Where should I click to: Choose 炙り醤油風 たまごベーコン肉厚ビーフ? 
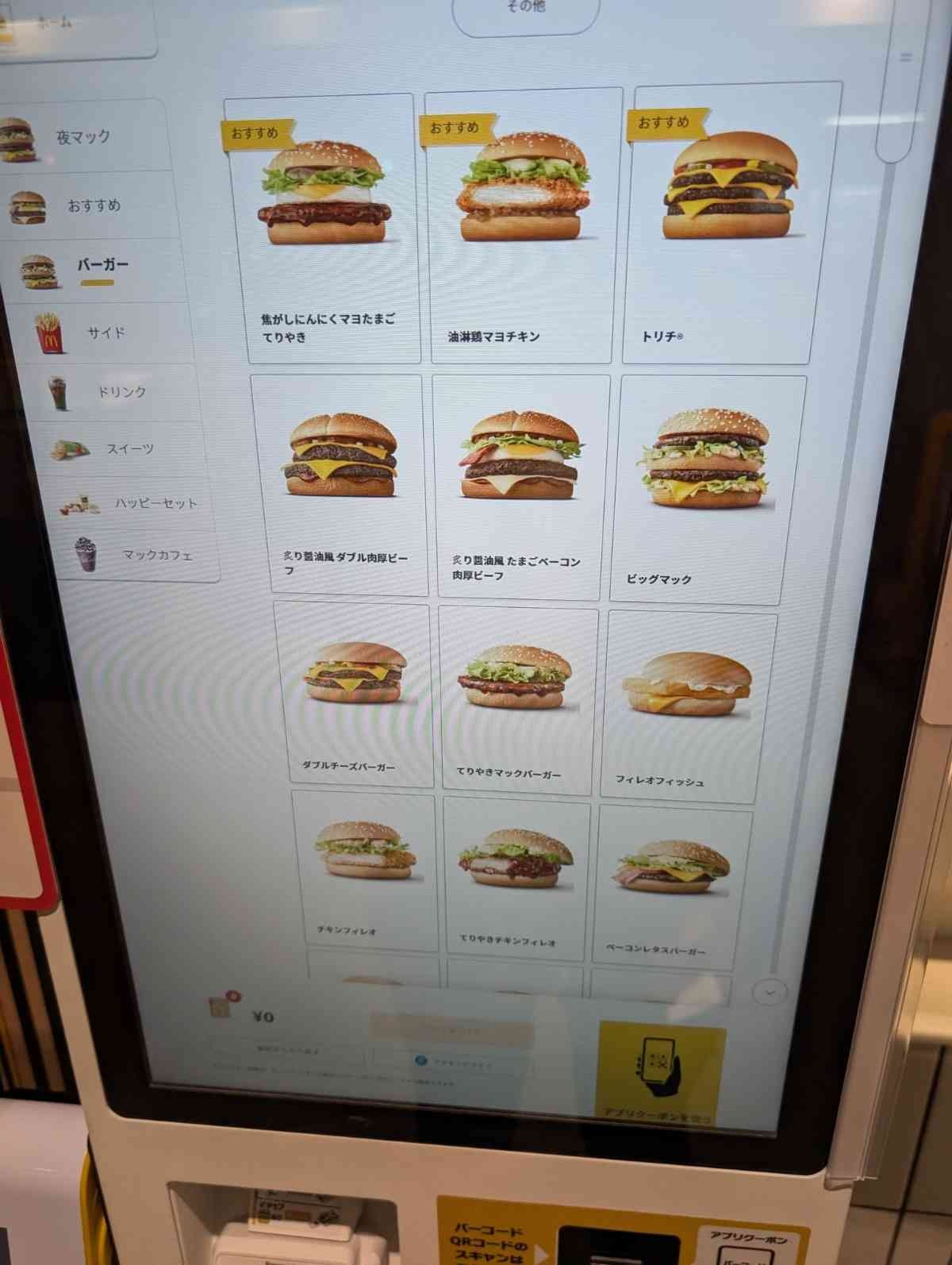[x=519, y=486]
